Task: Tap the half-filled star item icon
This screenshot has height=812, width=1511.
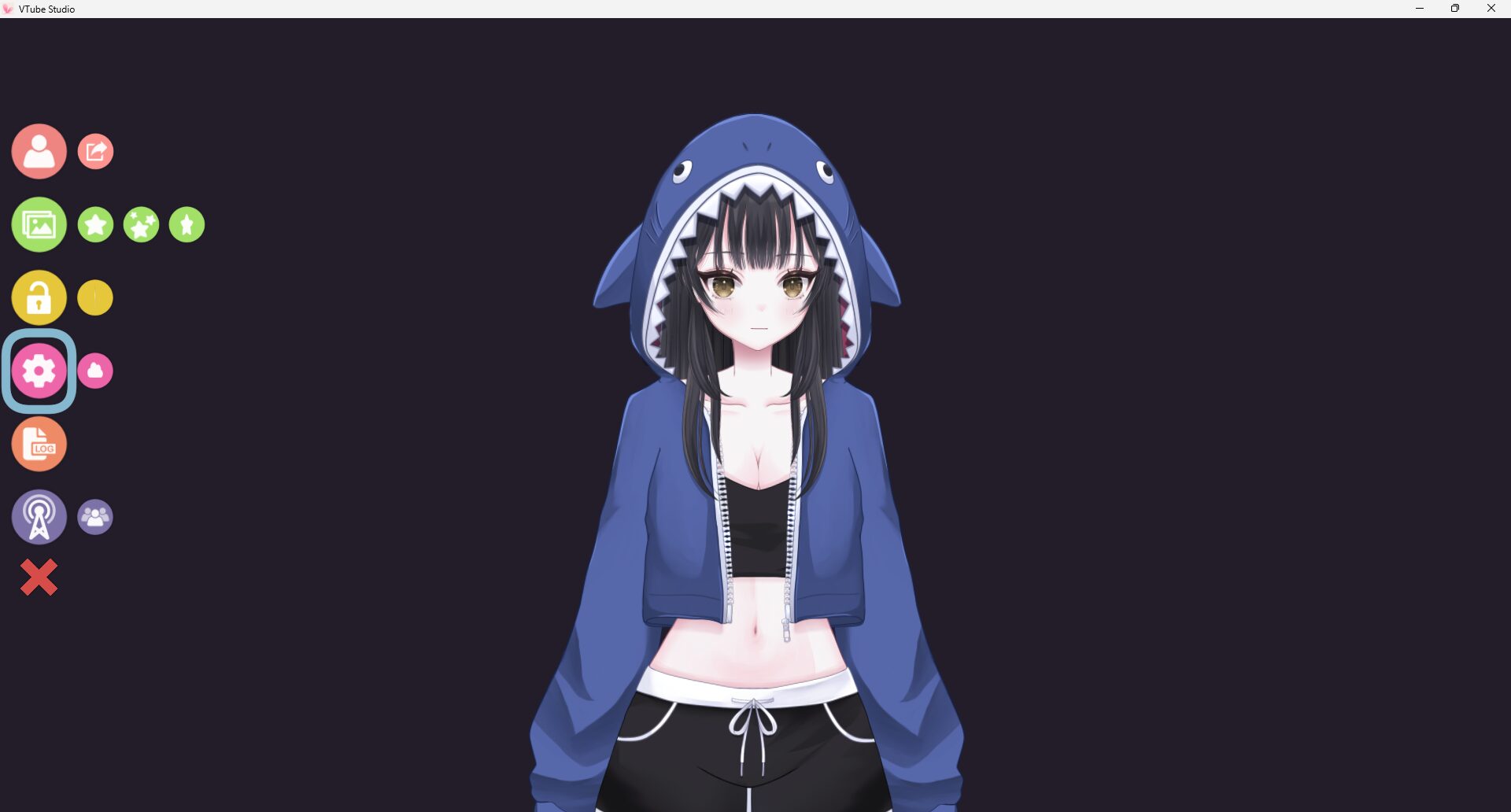Action: click(187, 225)
